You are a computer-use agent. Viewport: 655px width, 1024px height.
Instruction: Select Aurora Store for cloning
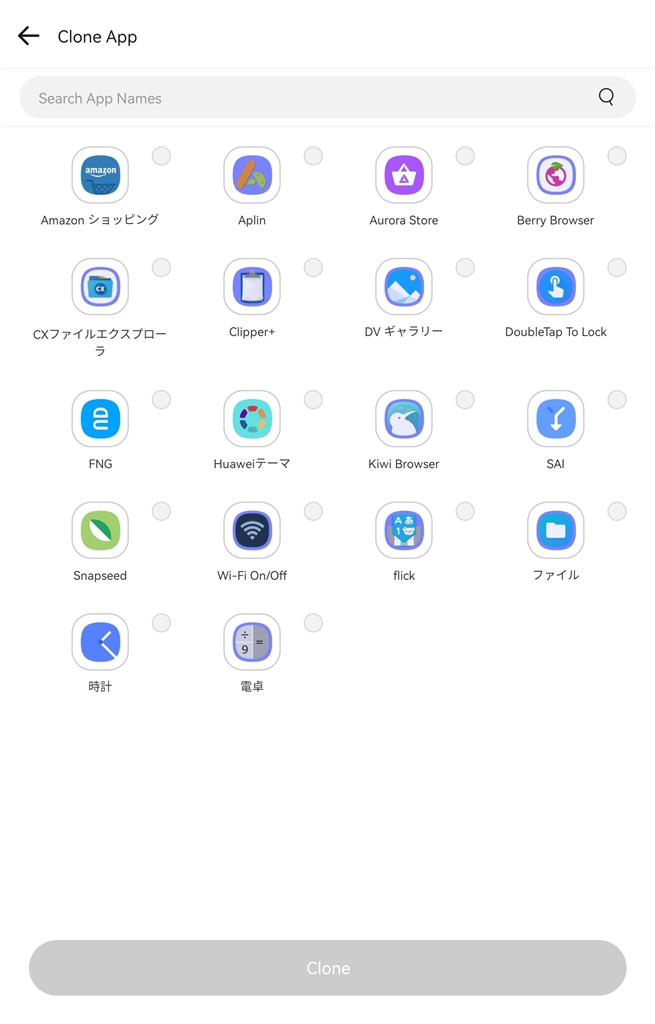[x=465, y=156]
